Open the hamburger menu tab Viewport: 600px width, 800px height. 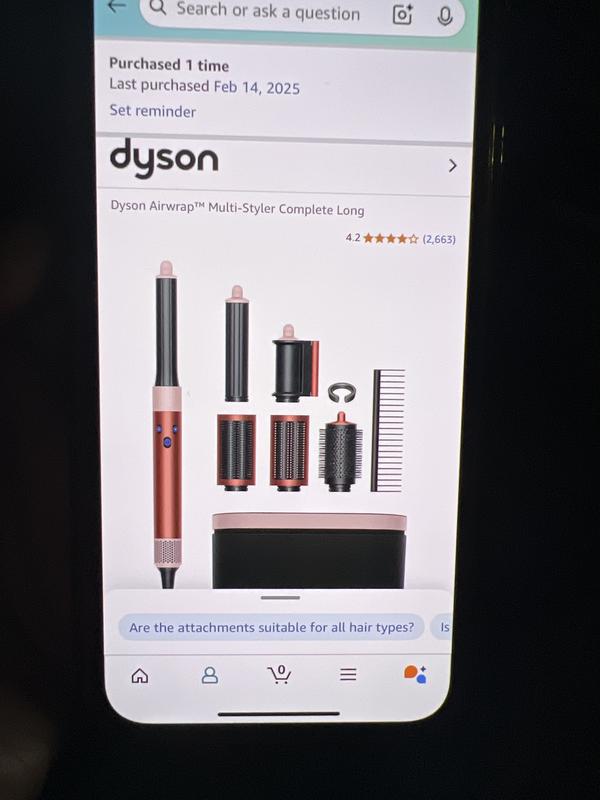[x=348, y=675]
